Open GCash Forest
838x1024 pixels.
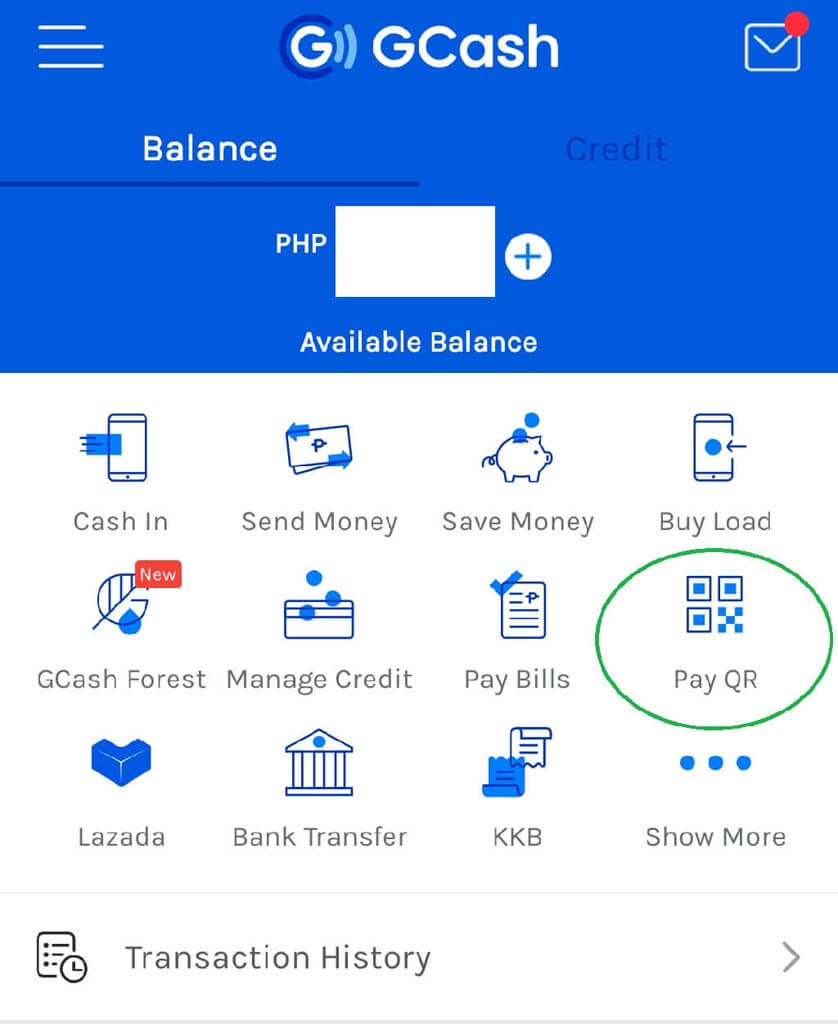(x=120, y=625)
